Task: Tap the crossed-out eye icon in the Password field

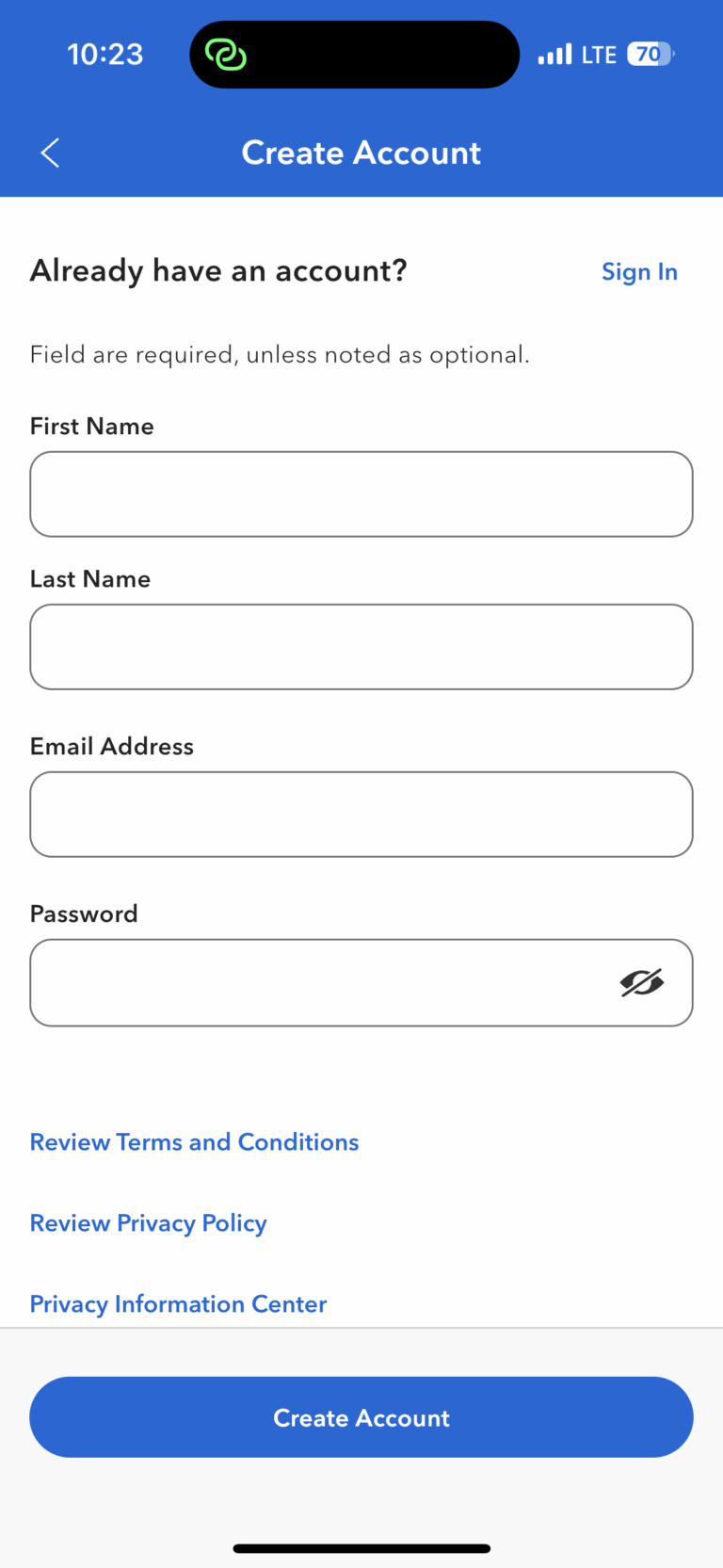Action: tap(642, 982)
